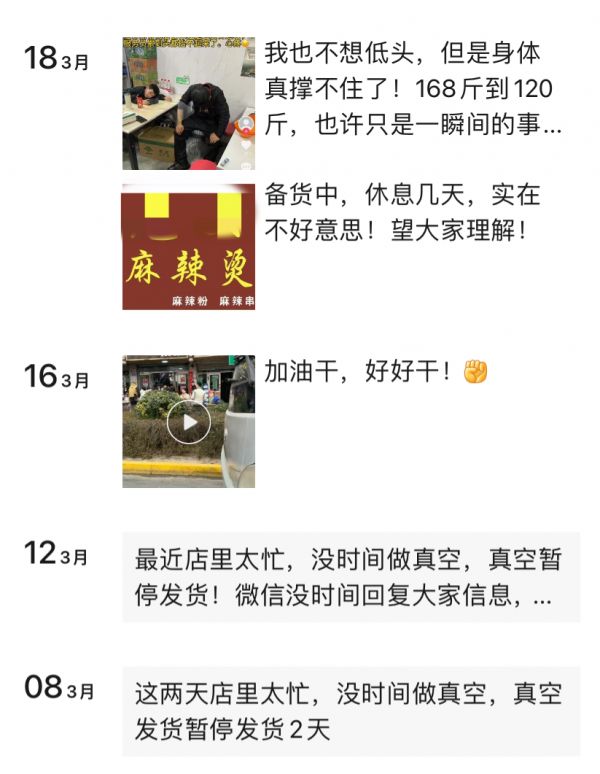
Task: Open the 麻辣烫 sign photo post
Action: tap(188, 247)
